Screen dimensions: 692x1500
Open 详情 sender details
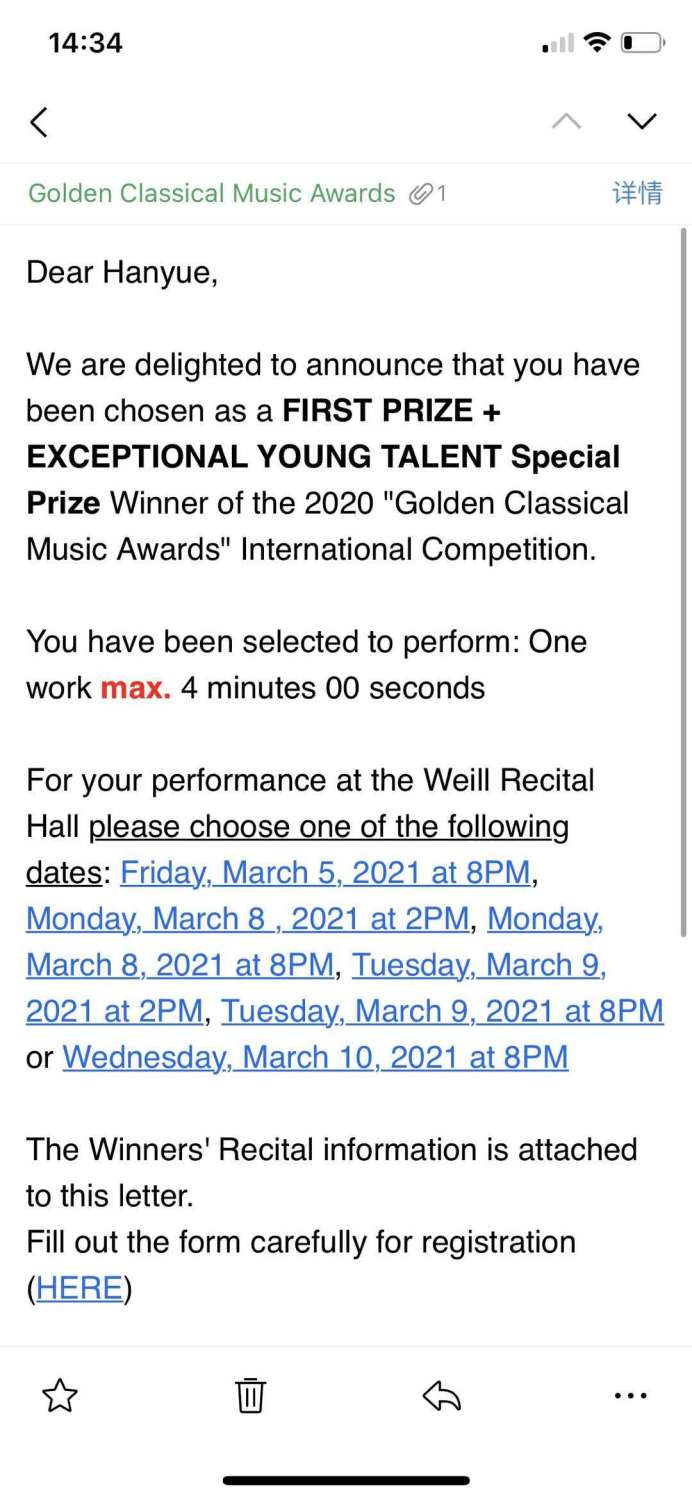coord(637,193)
